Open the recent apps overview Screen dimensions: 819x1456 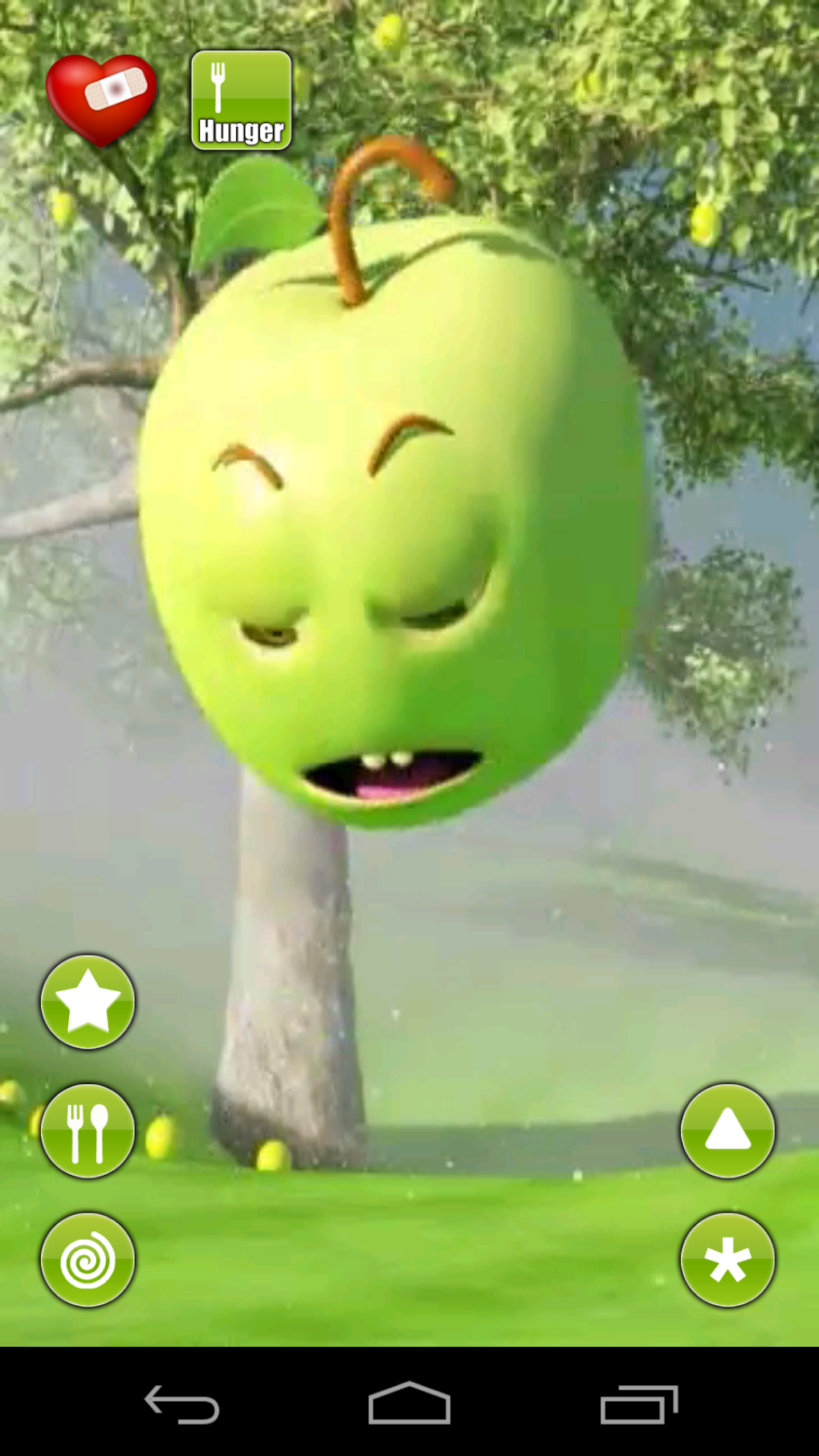(x=639, y=1405)
